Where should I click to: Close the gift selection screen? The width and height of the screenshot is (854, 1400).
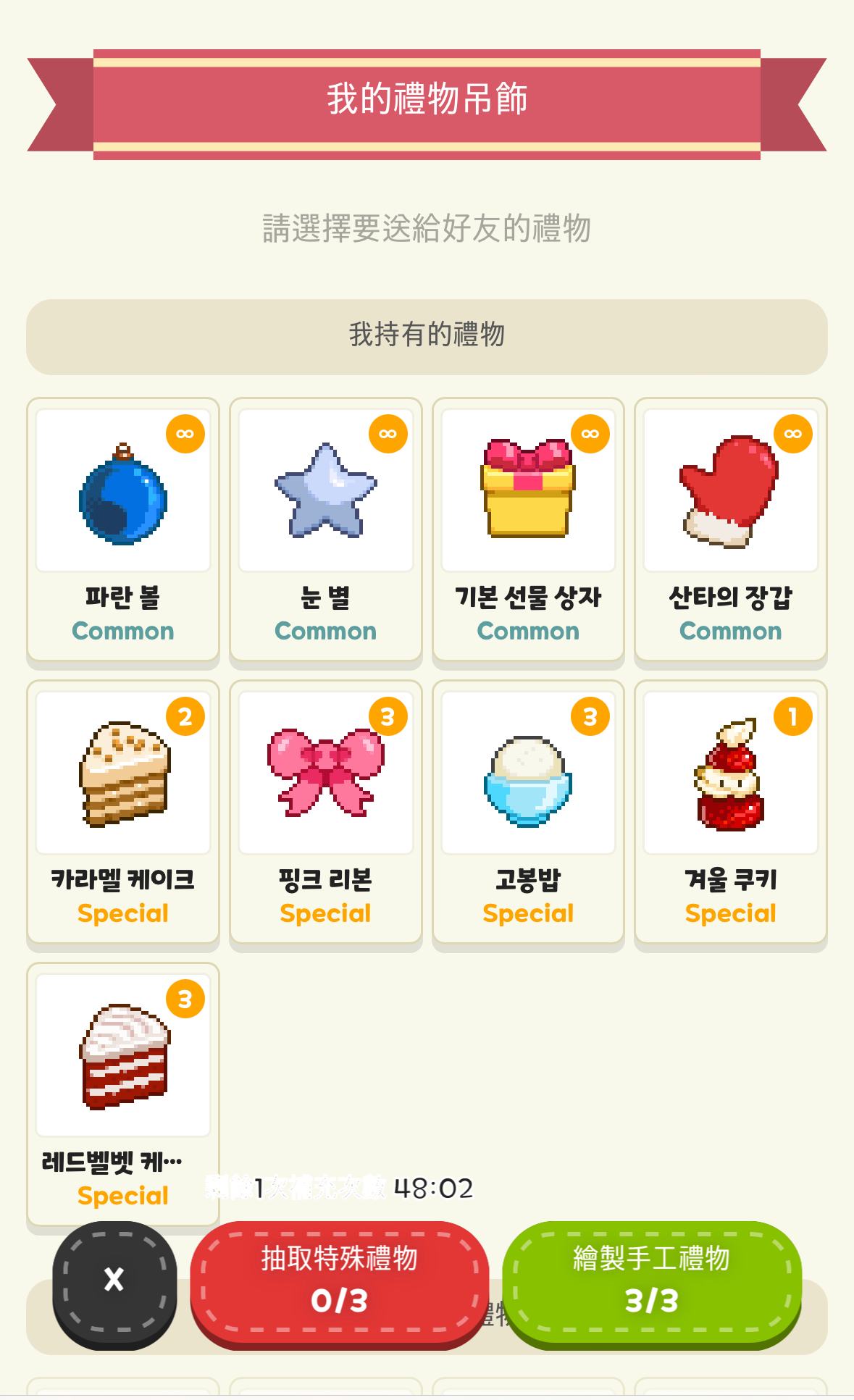click(x=114, y=1280)
